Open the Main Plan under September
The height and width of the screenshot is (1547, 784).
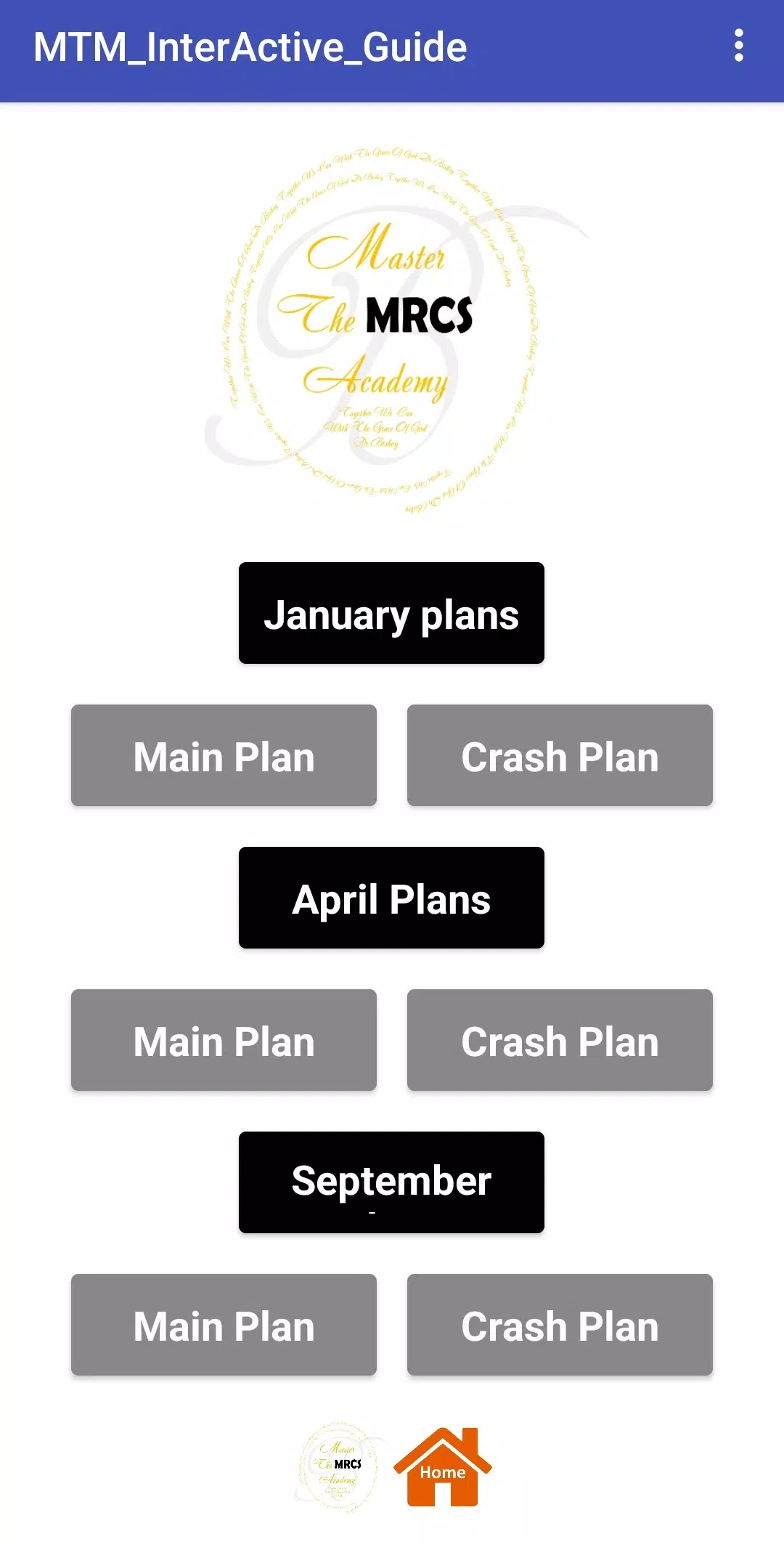click(224, 1325)
